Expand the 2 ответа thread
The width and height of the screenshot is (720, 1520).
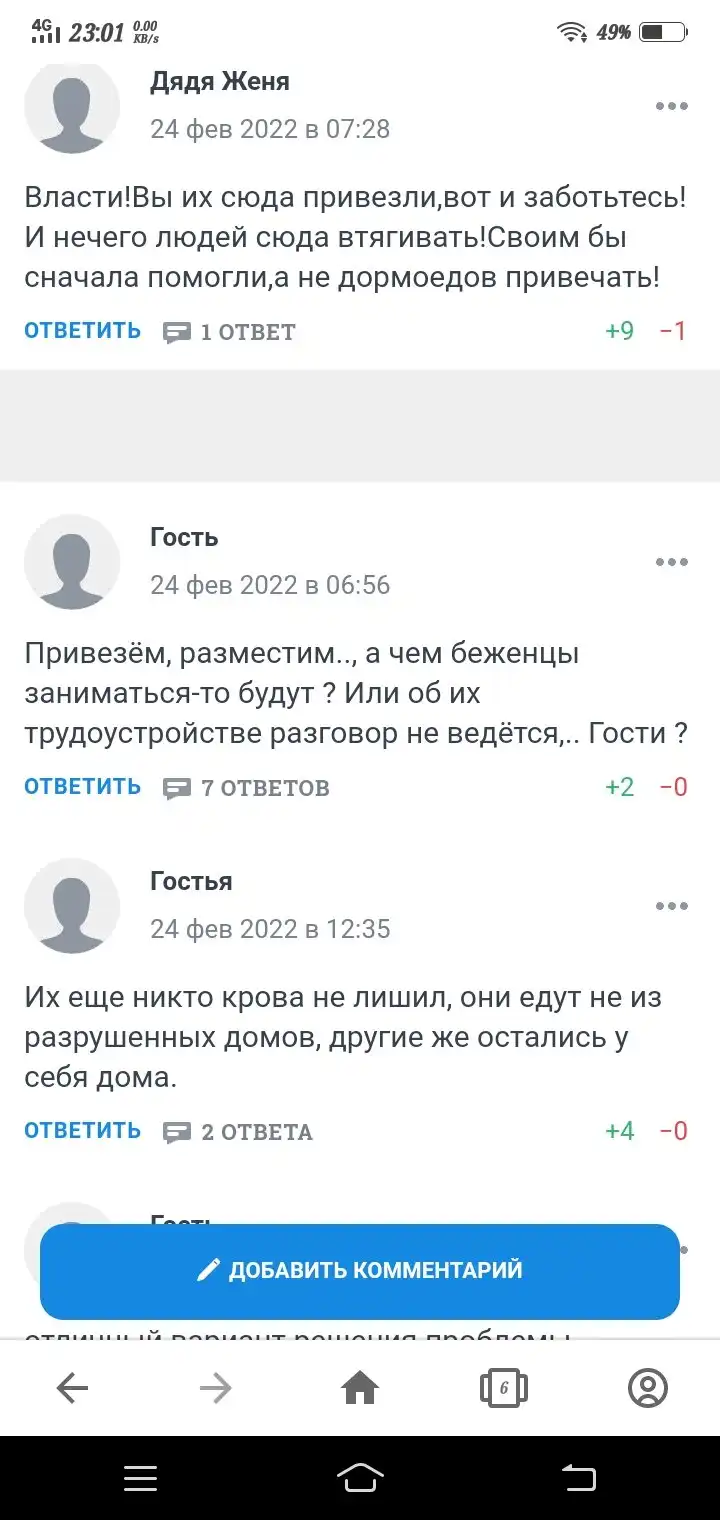point(238,1132)
